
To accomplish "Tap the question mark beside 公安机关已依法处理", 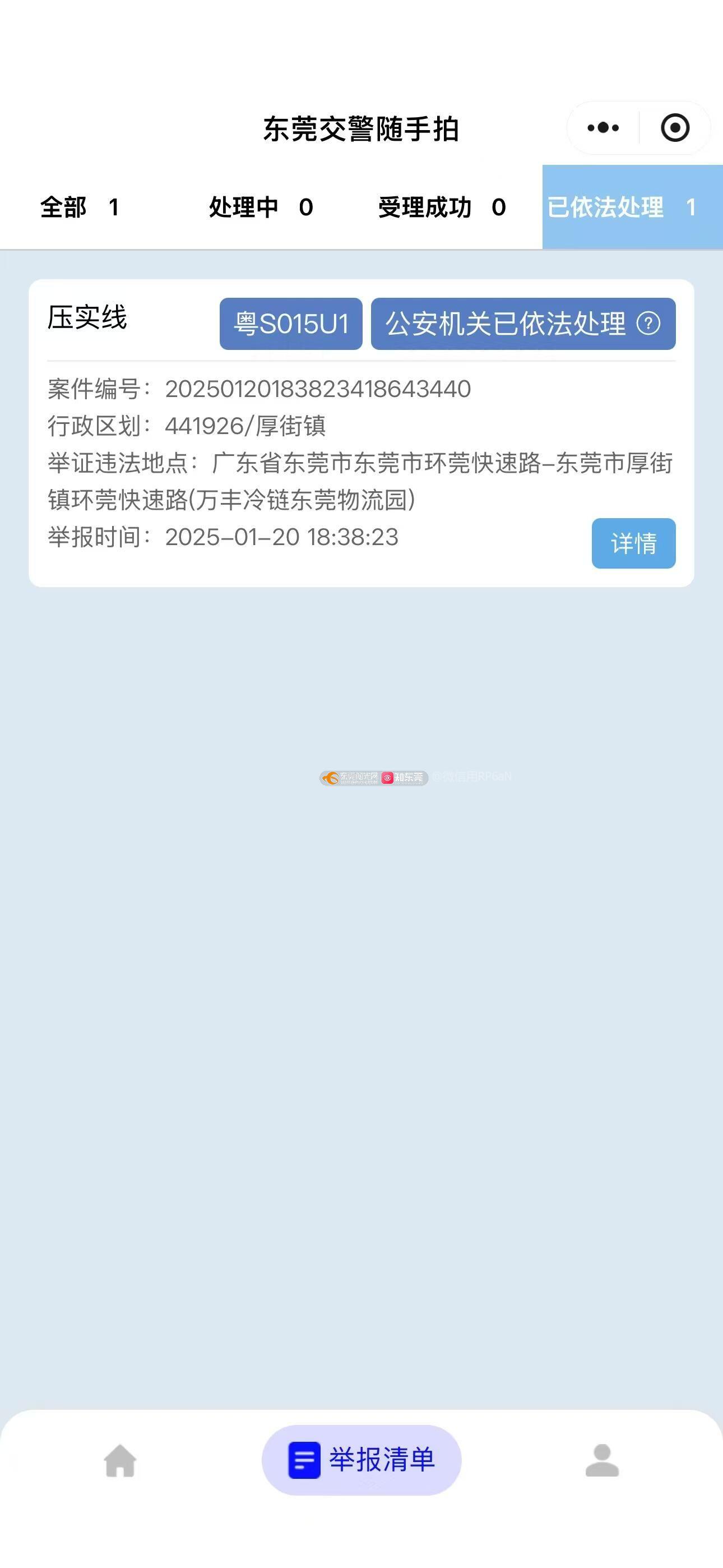I will coord(648,323).
